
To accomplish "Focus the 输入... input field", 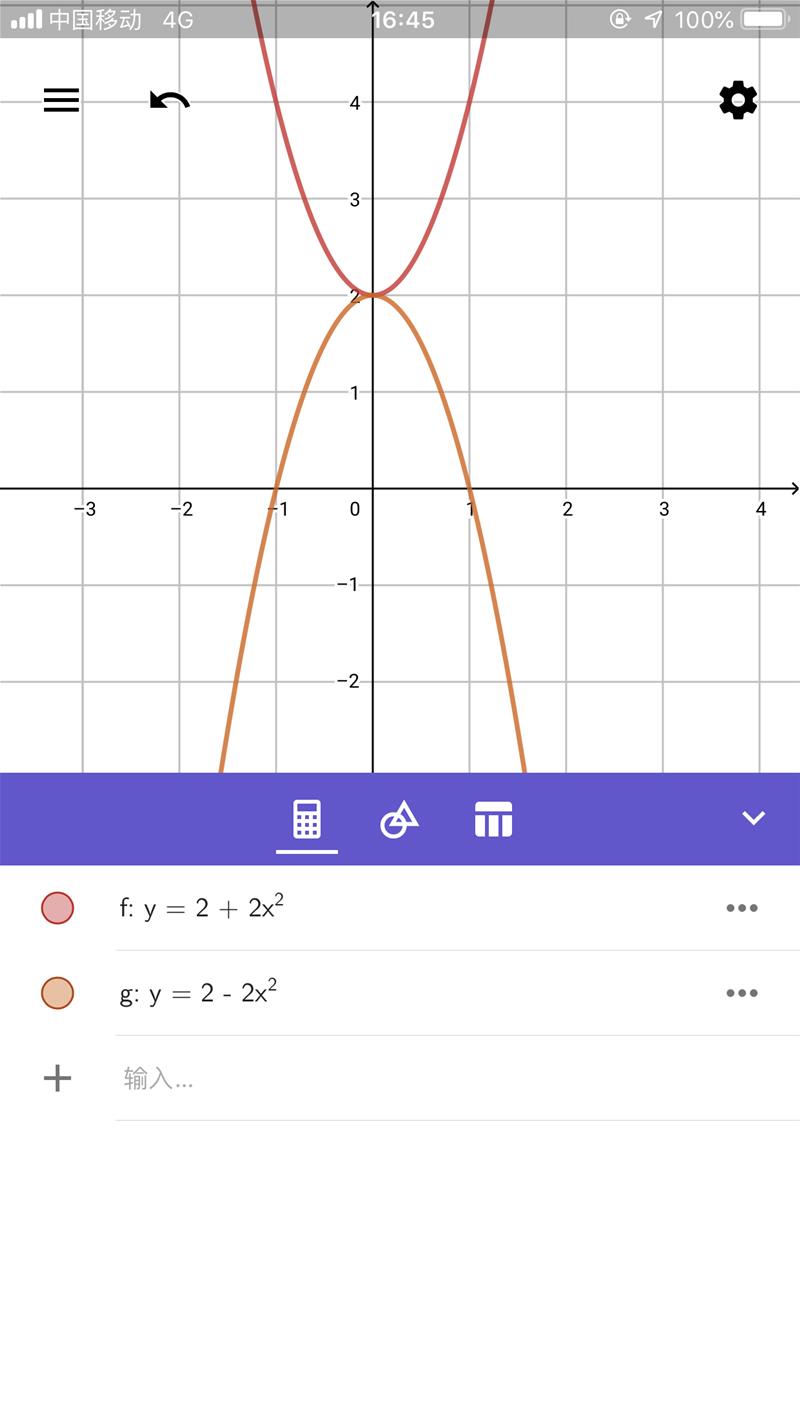I will click(x=458, y=1078).
